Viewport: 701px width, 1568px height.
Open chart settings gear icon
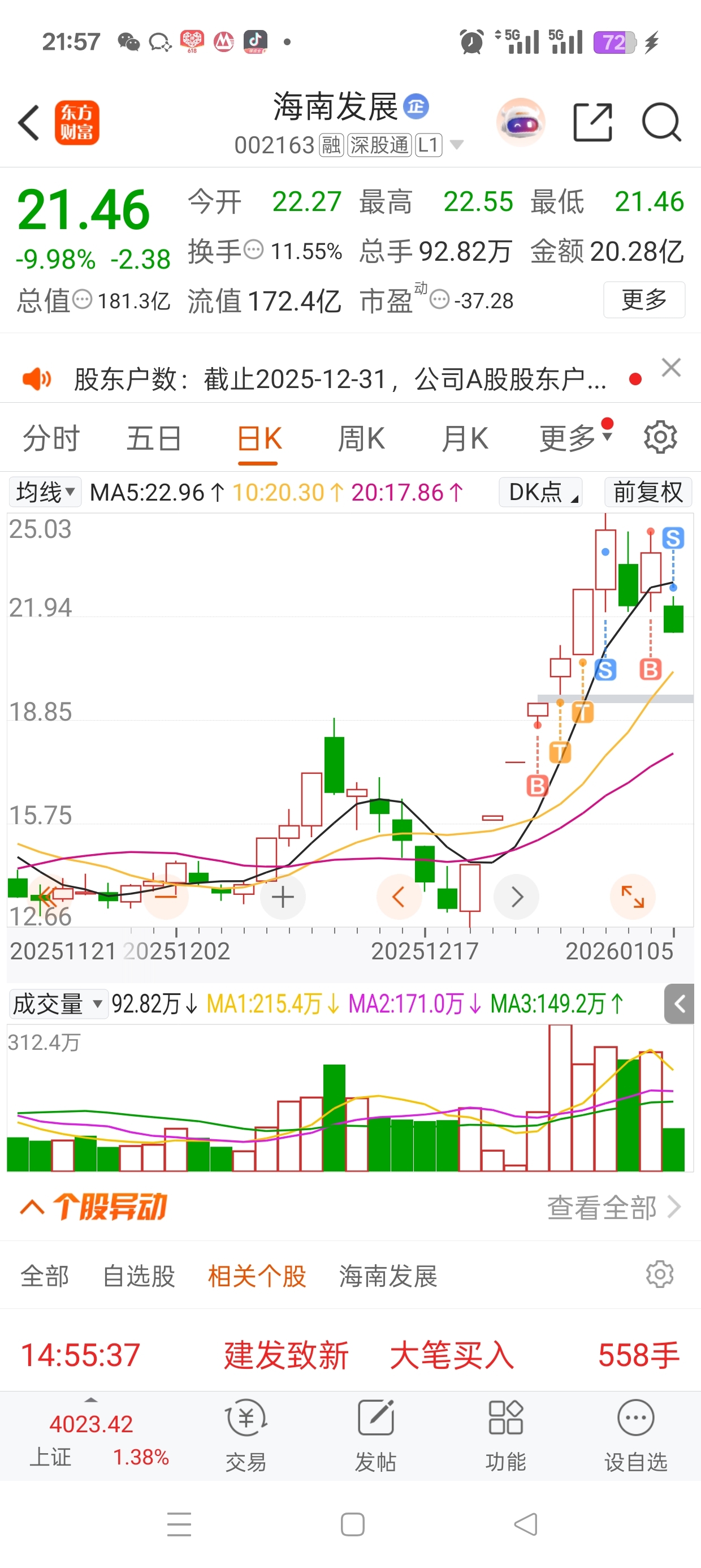[x=660, y=437]
